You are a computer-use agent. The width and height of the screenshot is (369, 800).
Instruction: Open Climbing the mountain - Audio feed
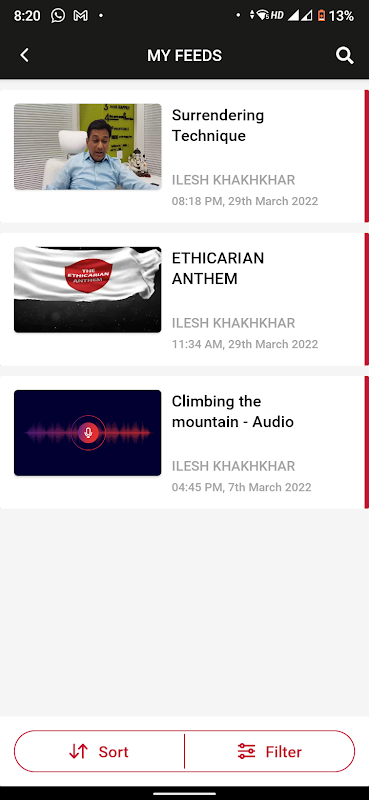pos(184,442)
